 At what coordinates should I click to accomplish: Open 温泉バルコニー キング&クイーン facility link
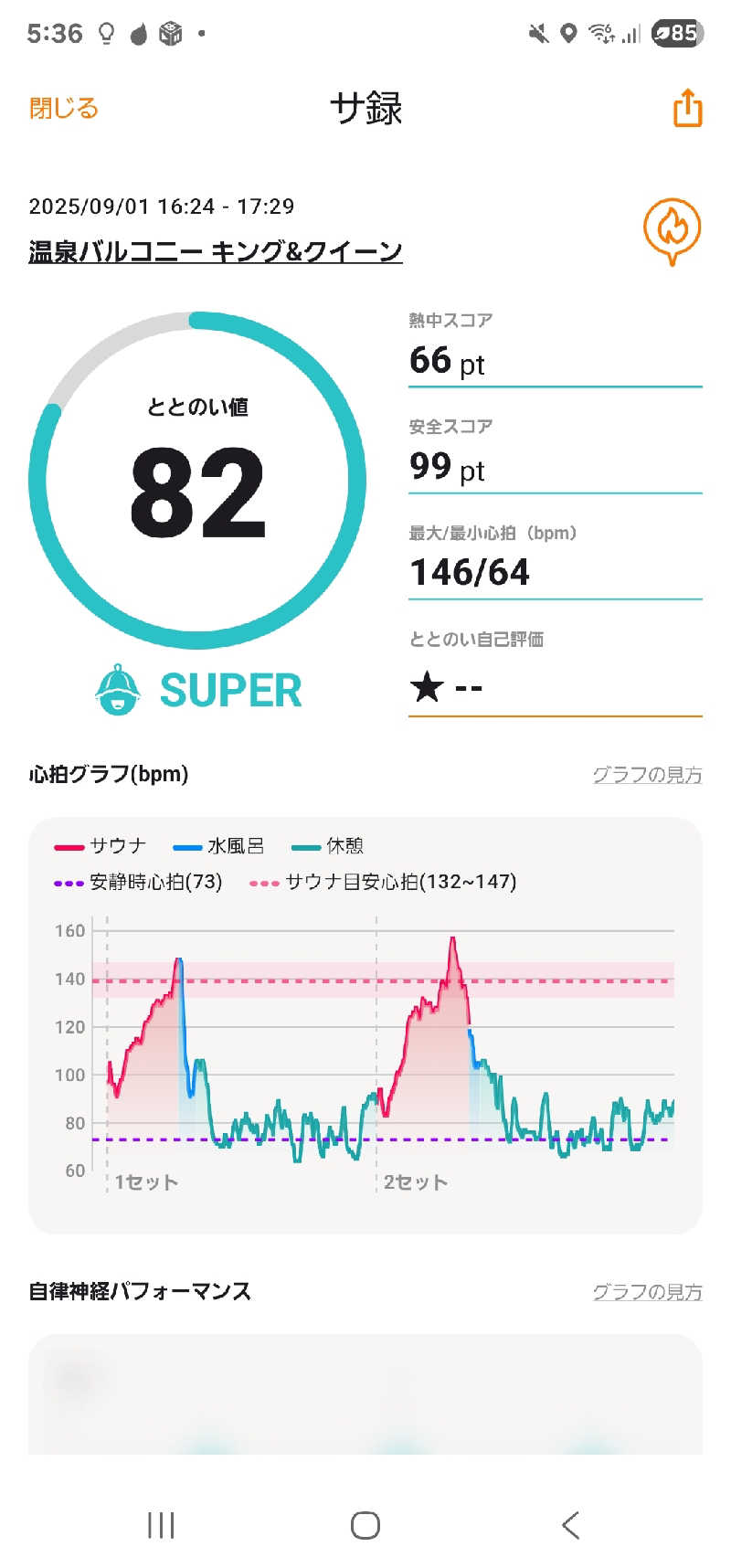point(216,251)
